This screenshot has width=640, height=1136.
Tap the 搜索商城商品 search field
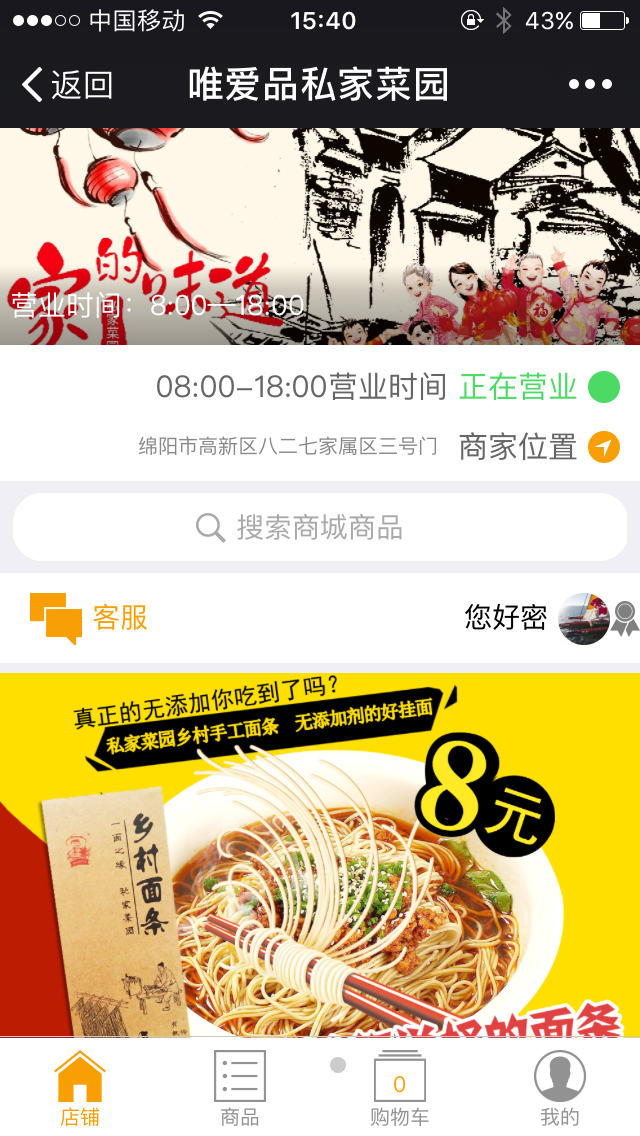coord(320,527)
